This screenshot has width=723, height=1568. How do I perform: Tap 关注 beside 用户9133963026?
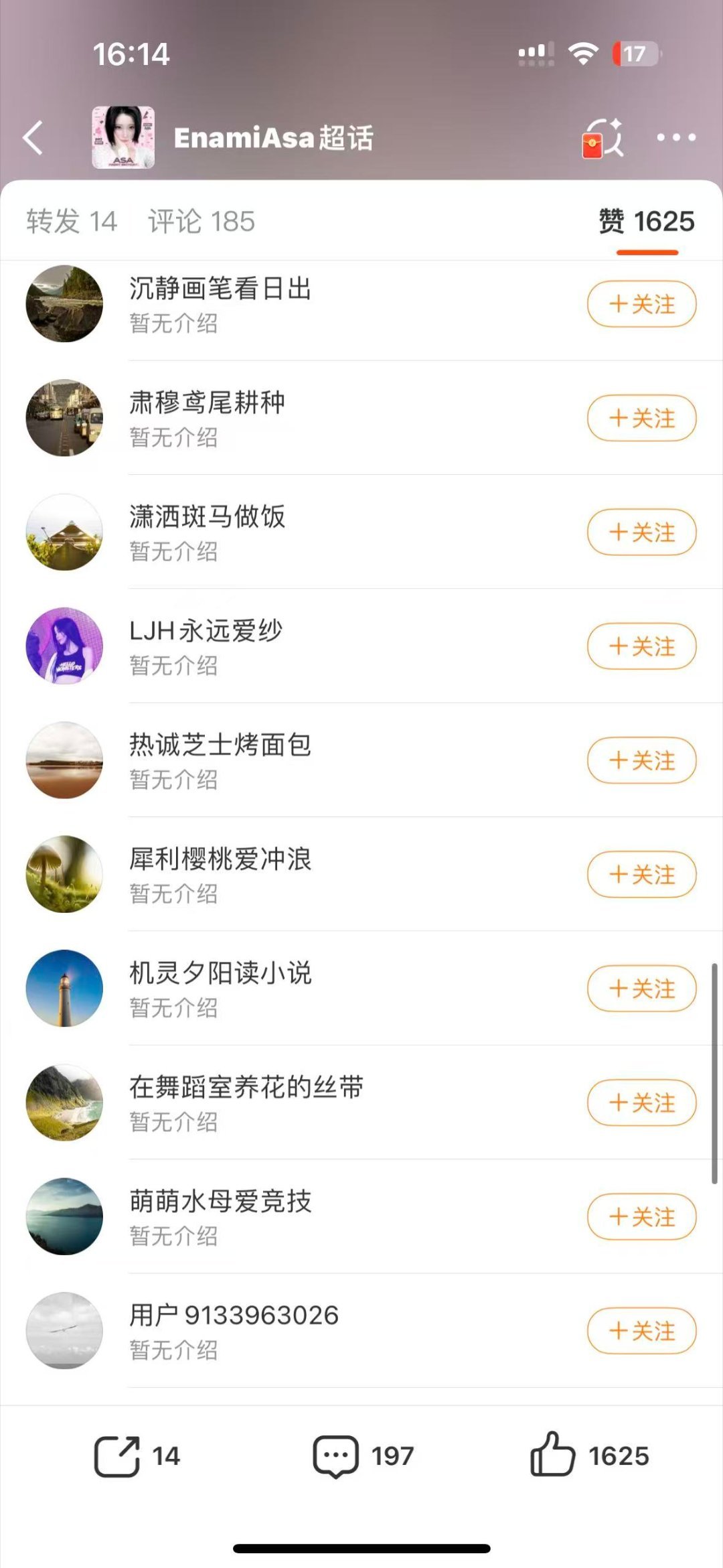click(641, 1330)
